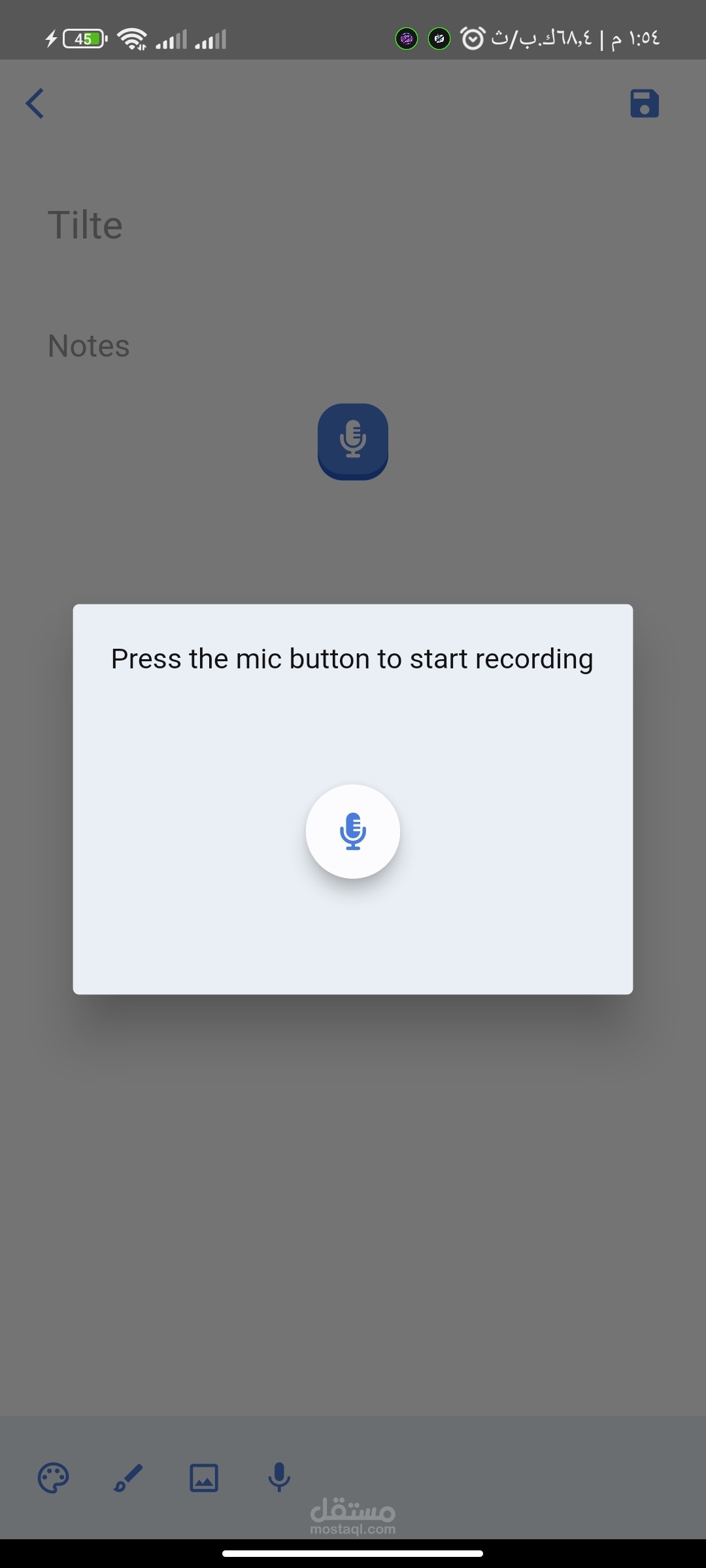Open the color palette in the bottom toolbar
Image resolution: width=706 pixels, height=1568 pixels.
point(54,1478)
